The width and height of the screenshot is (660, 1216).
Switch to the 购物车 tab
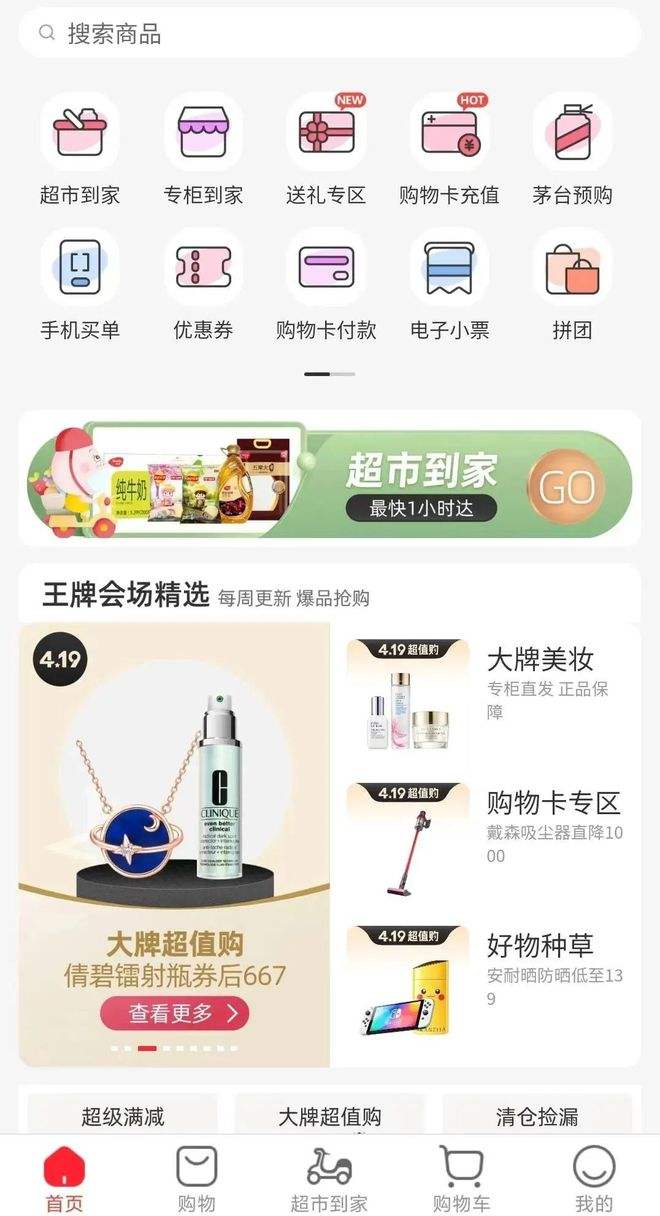(461, 1178)
